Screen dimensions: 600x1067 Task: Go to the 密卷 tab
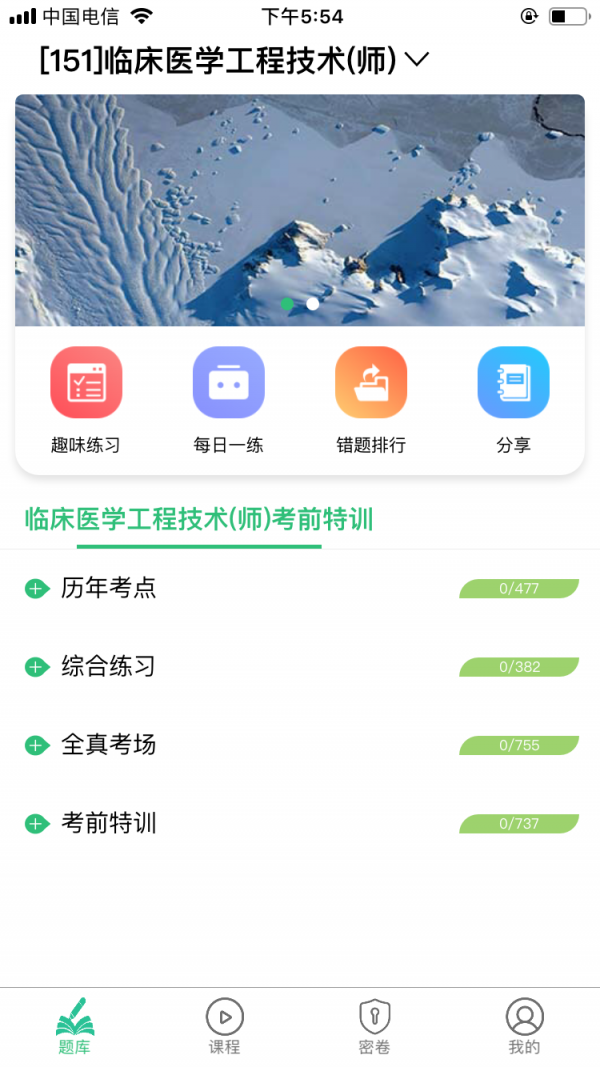[x=375, y=1027]
